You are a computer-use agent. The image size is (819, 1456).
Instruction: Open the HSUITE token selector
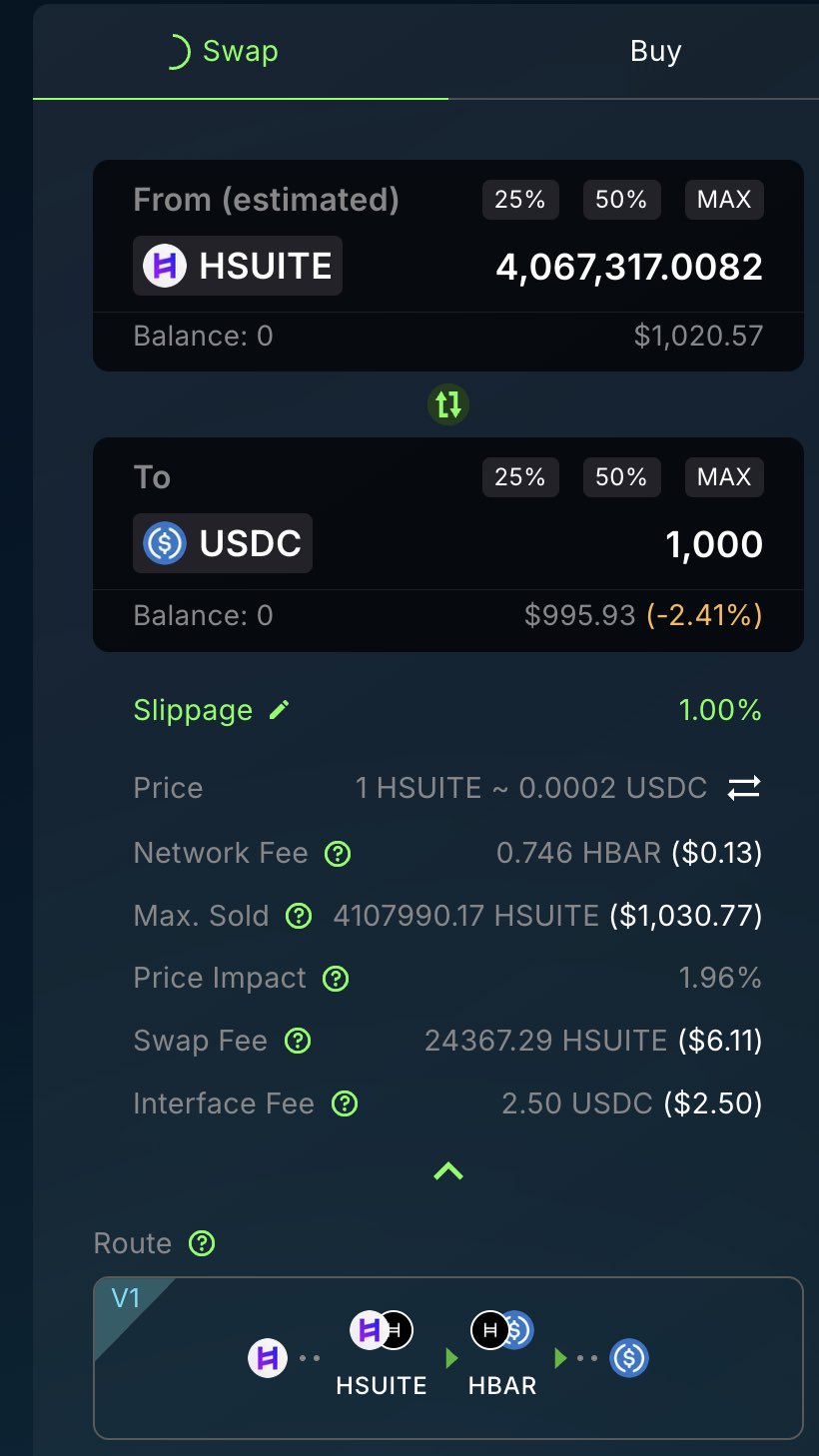238,267
